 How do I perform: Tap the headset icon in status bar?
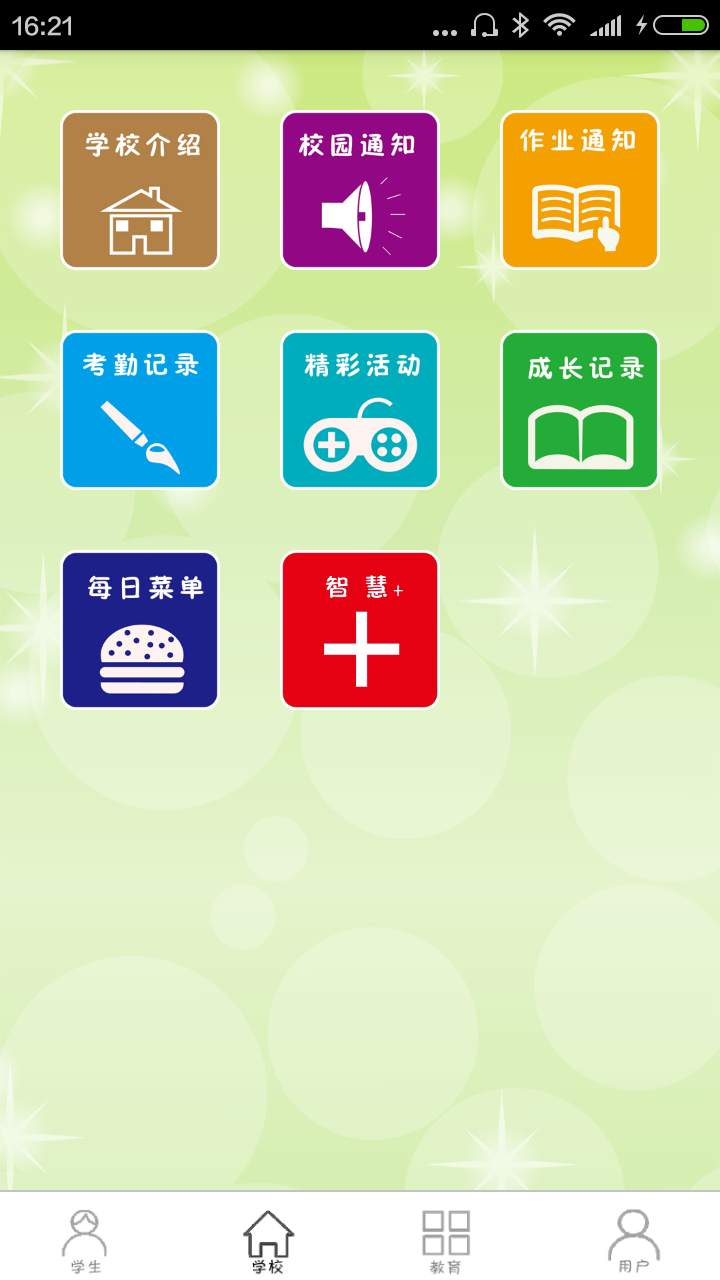[x=486, y=25]
